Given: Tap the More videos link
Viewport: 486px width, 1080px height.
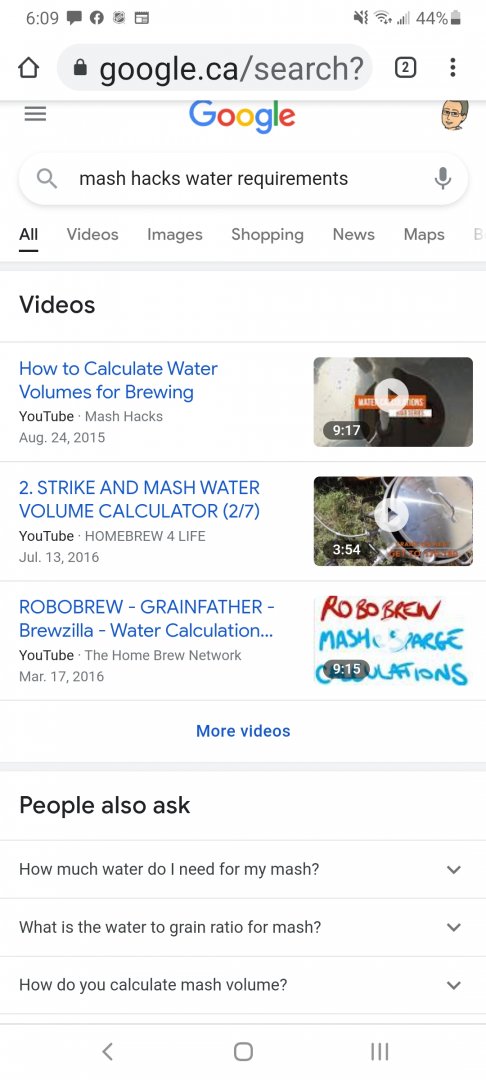Looking at the screenshot, I should 243,731.
